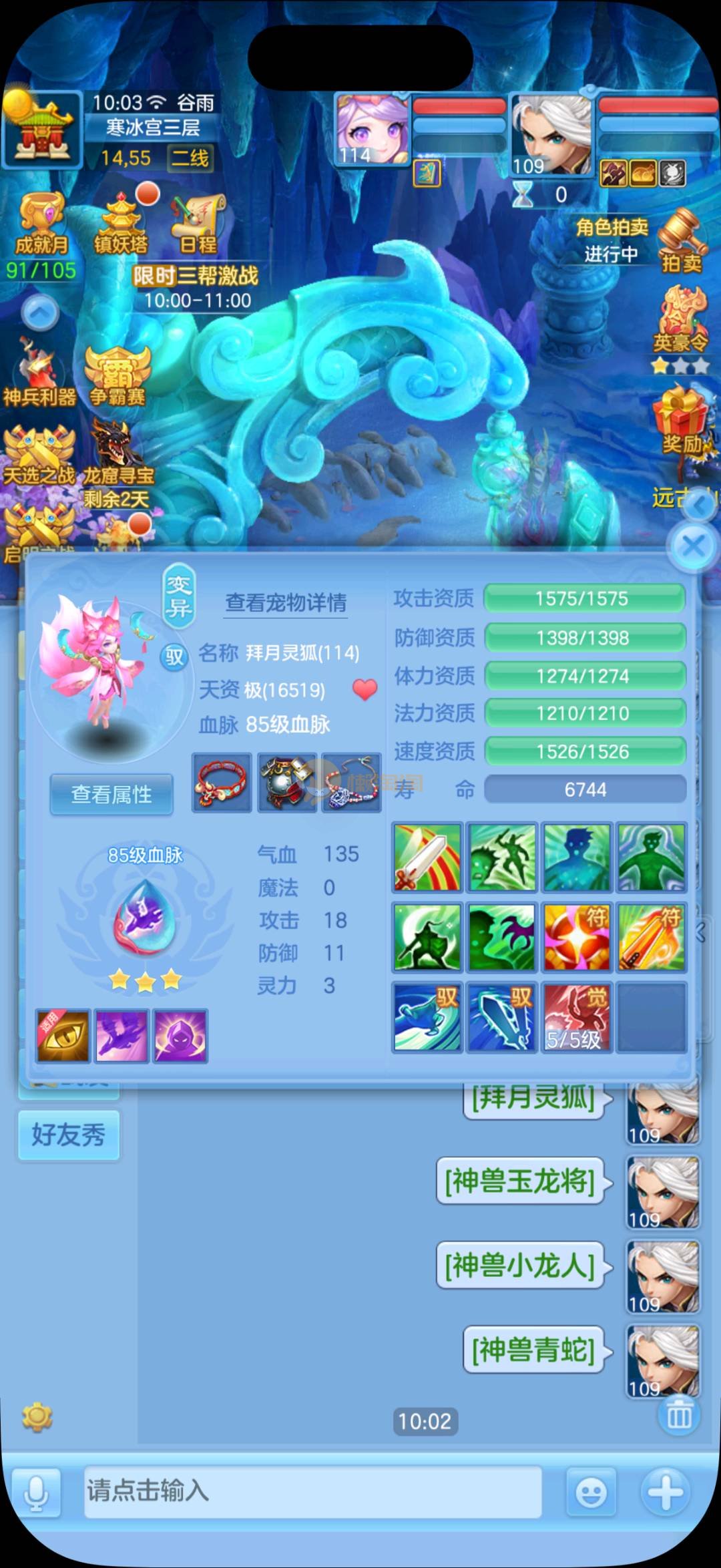Screen dimensions: 721x1568
Task: Open 查看宠物详情 link
Action: tap(286, 603)
